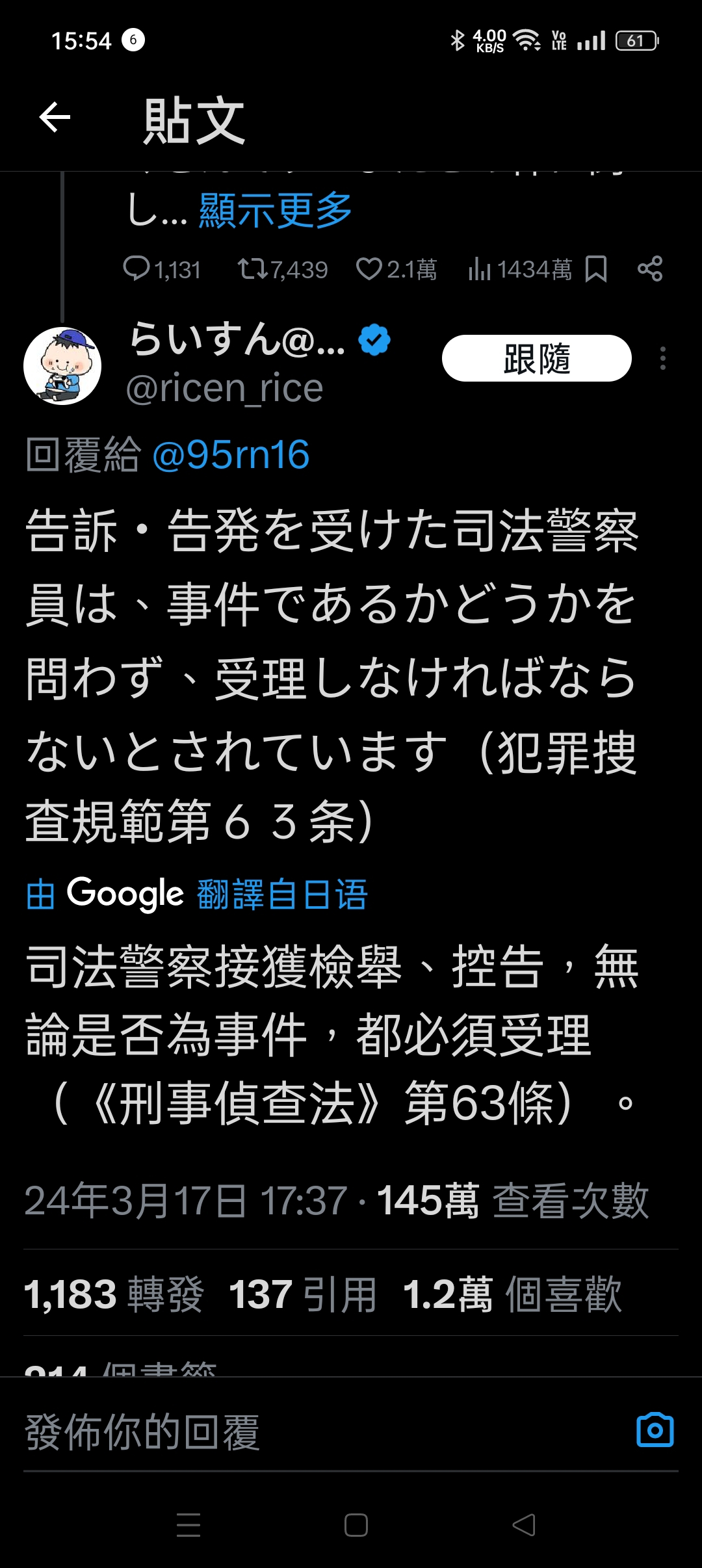The height and width of the screenshot is (1568, 702).
Task: Follow @ricen_rice with 跟隨 button
Action: pos(536,358)
